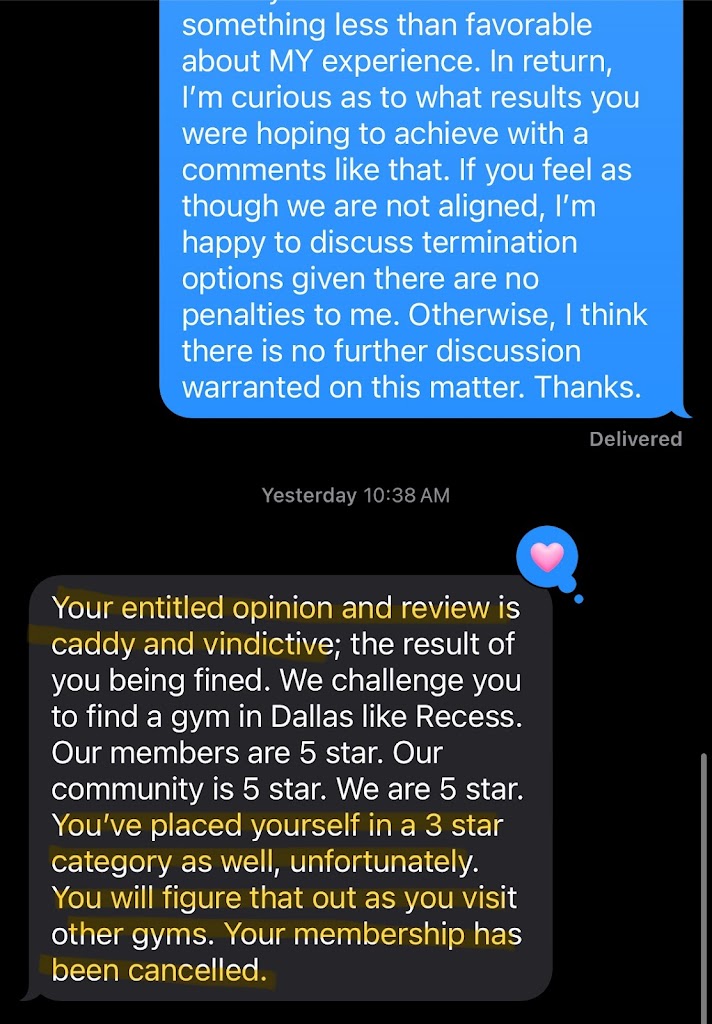Tap the heart reaction on the gray message

pos(547,557)
